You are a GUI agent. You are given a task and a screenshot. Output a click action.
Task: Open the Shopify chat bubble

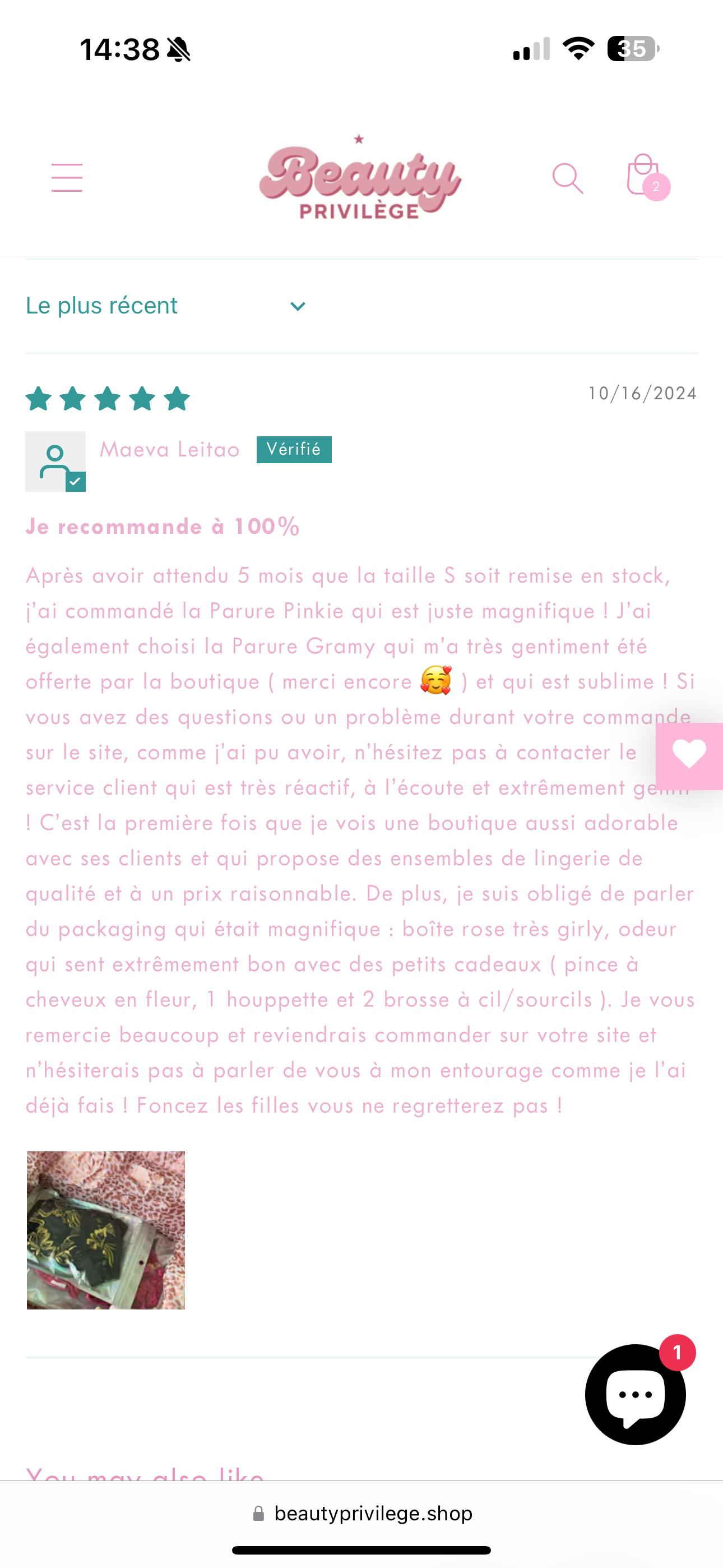pyautogui.click(x=635, y=1395)
